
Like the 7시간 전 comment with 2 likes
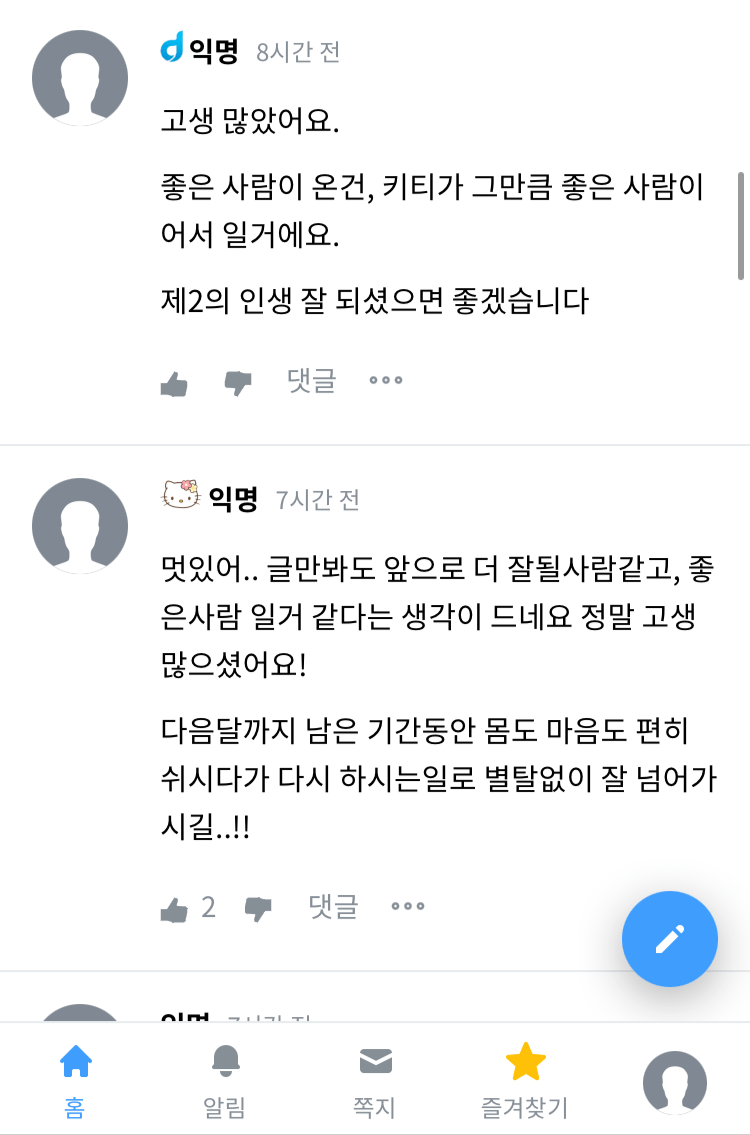click(x=175, y=908)
